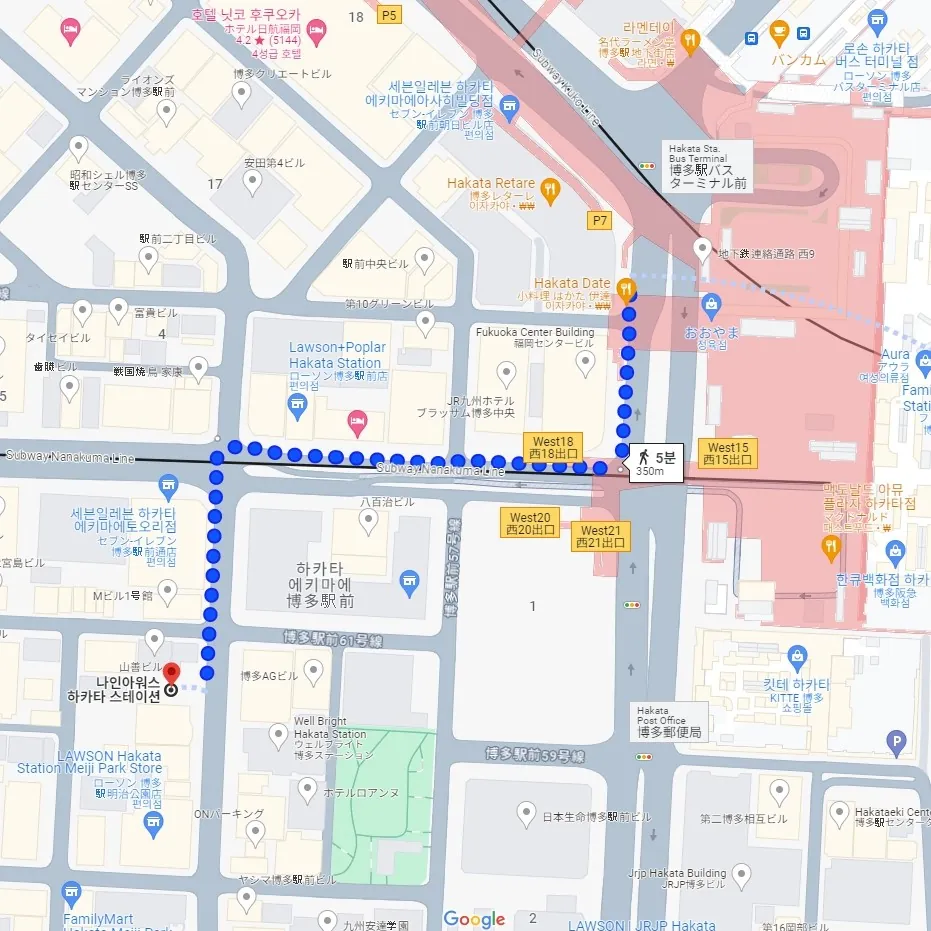This screenshot has width=931, height=931.
Task: View the Hakata Date restaurant marker
Action: [x=627, y=290]
